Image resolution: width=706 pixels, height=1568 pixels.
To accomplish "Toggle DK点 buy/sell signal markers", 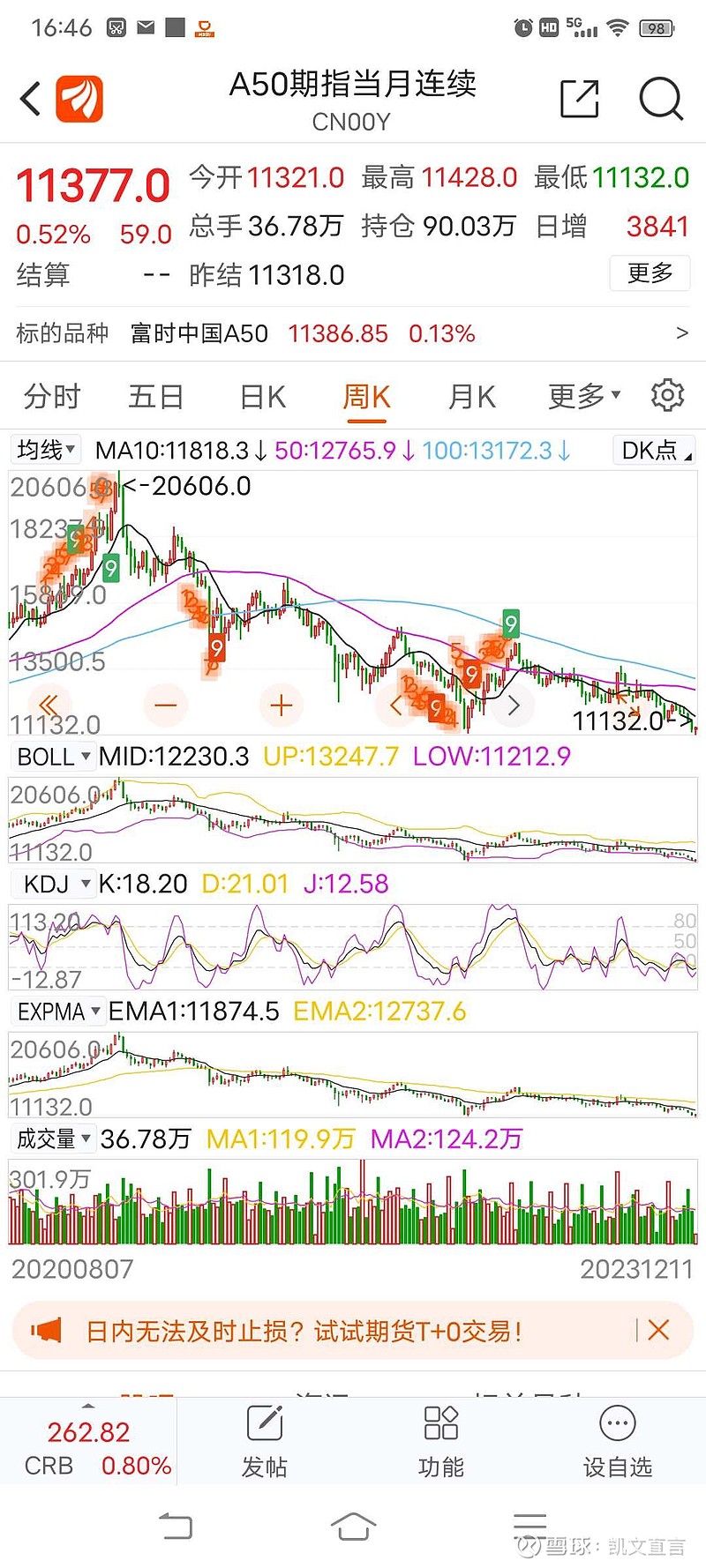I will pyautogui.click(x=653, y=450).
